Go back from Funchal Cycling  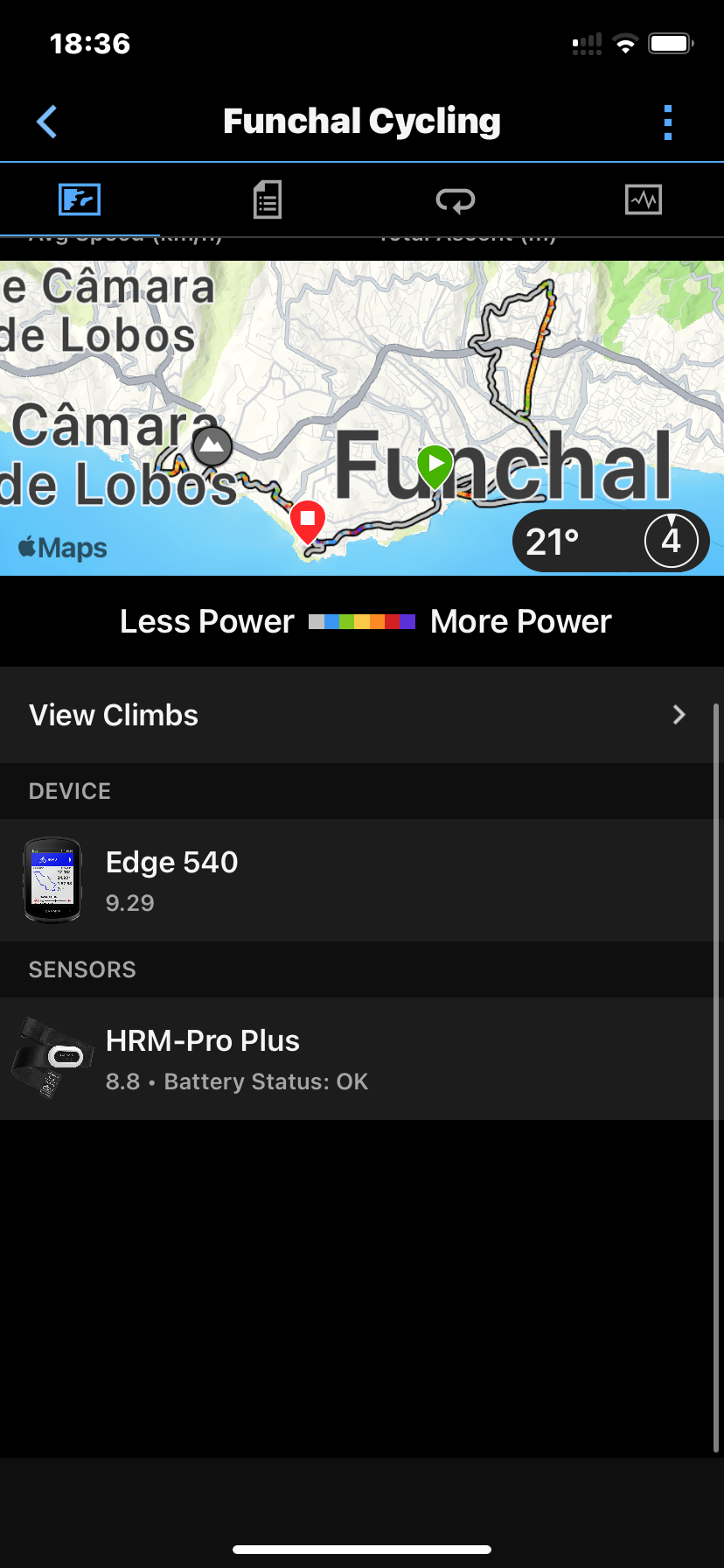(47, 122)
